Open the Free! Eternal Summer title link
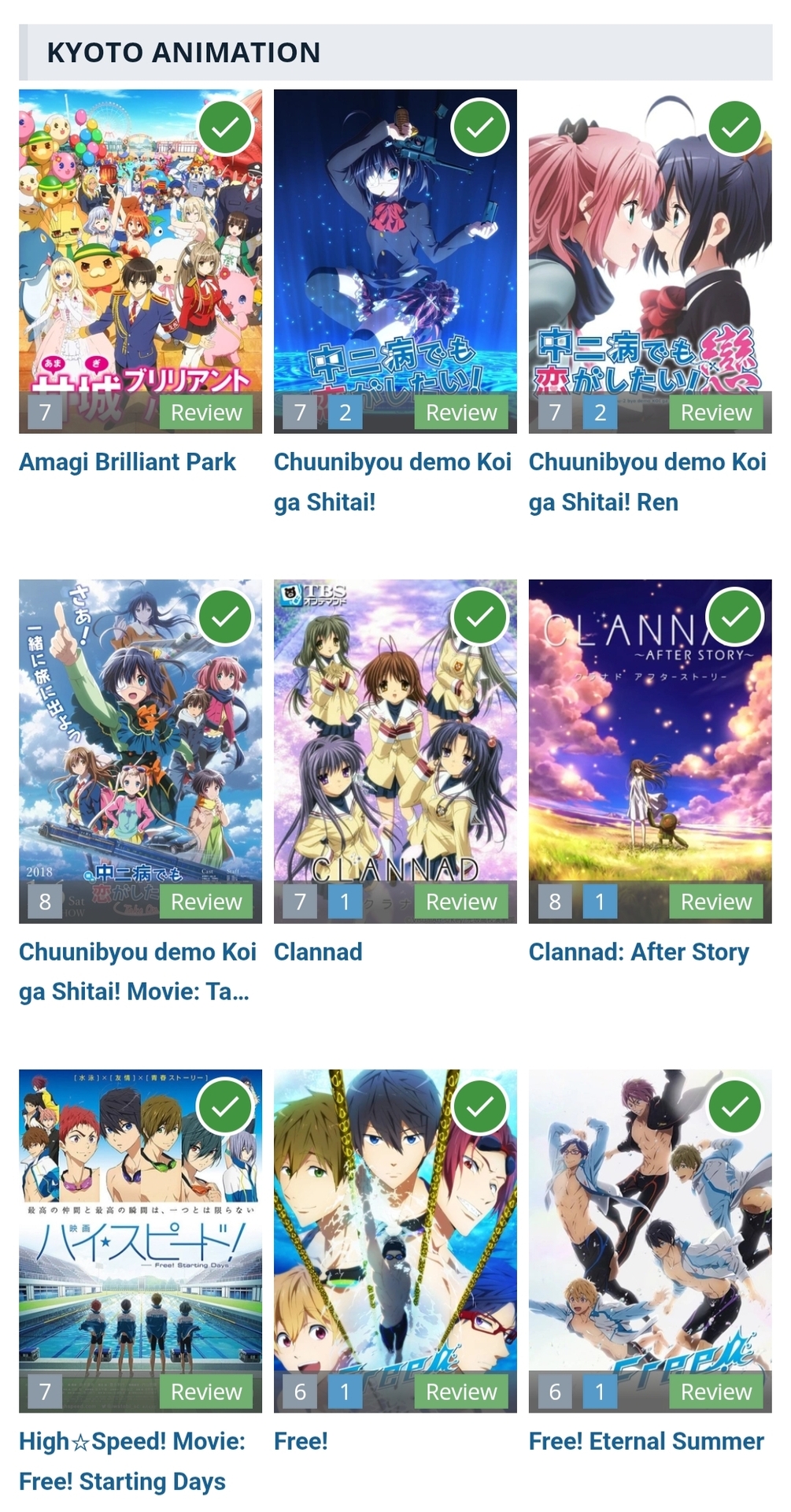Viewport: 791px width, 1512px height. (646, 1442)
